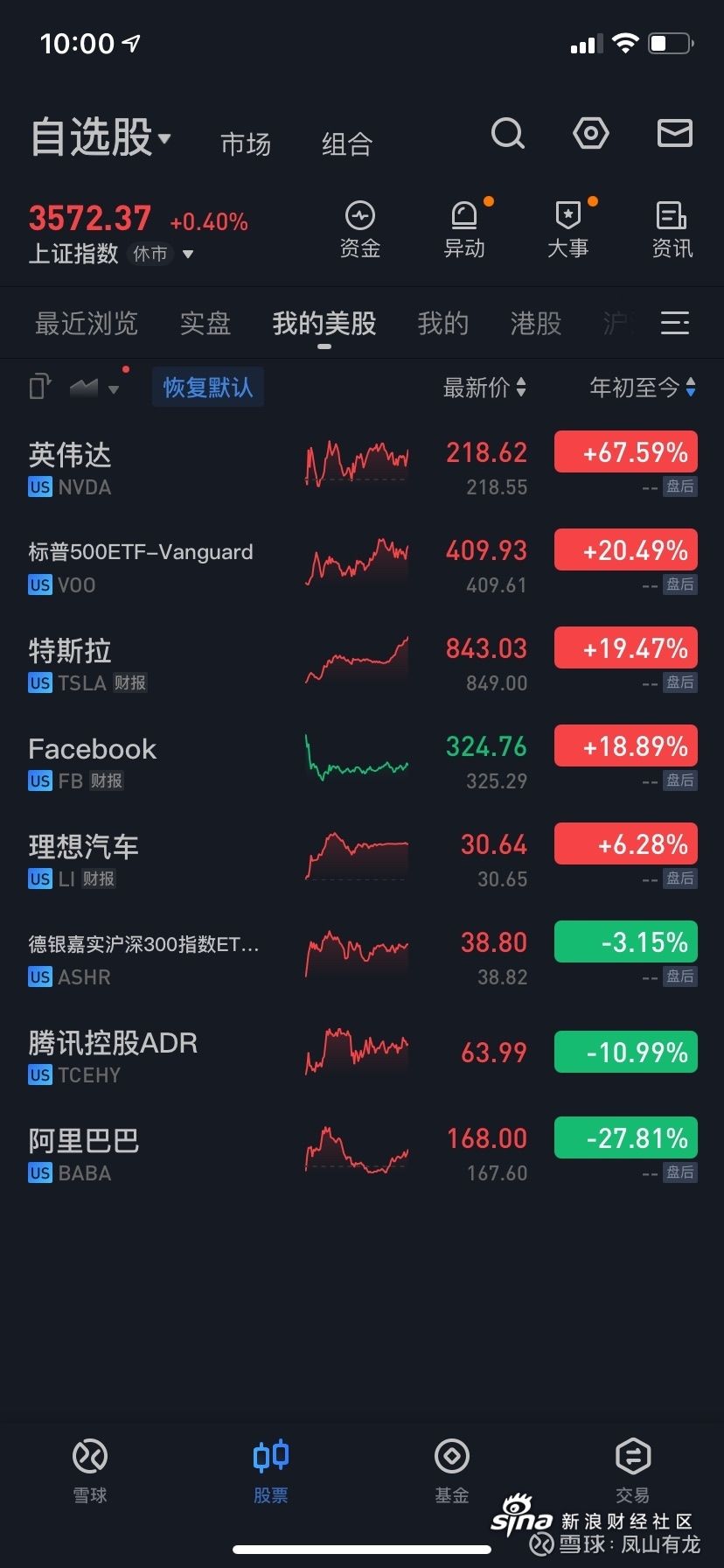This screenshot has height=1568, width=724.
Task: Switch to 港股 list
Action: [536, 324]
